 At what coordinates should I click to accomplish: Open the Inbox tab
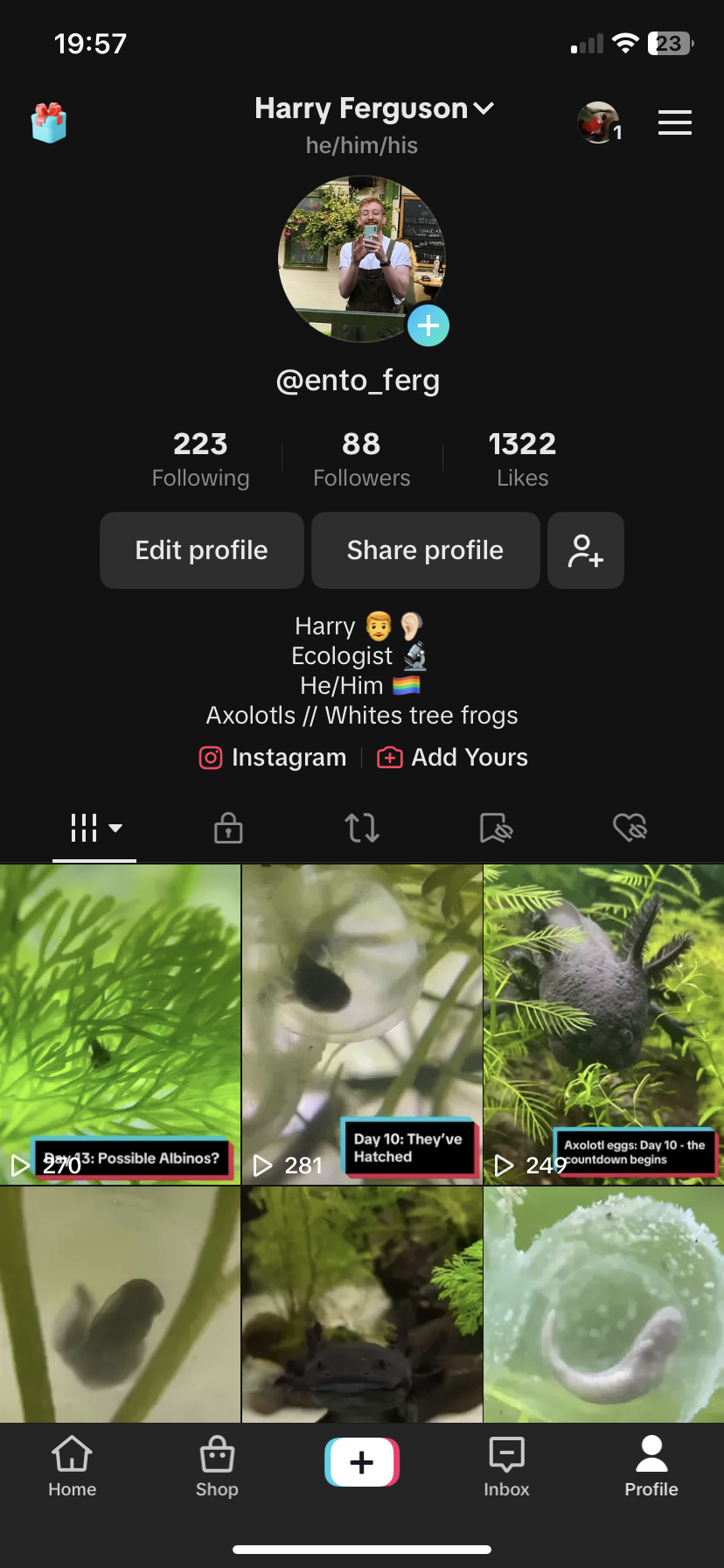click(x=506, y=1466)
